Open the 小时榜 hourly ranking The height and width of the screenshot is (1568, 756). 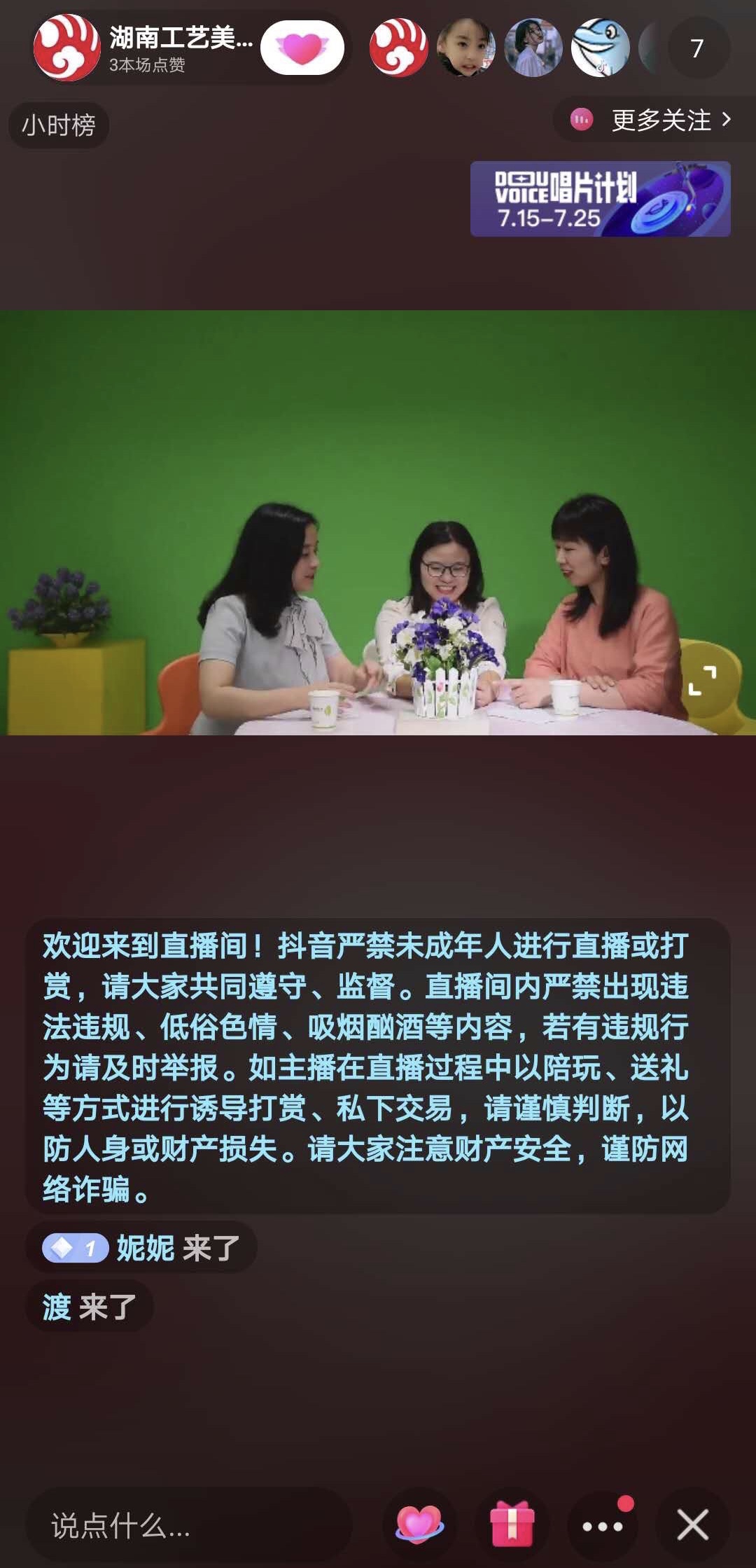(x=59, y=125)
